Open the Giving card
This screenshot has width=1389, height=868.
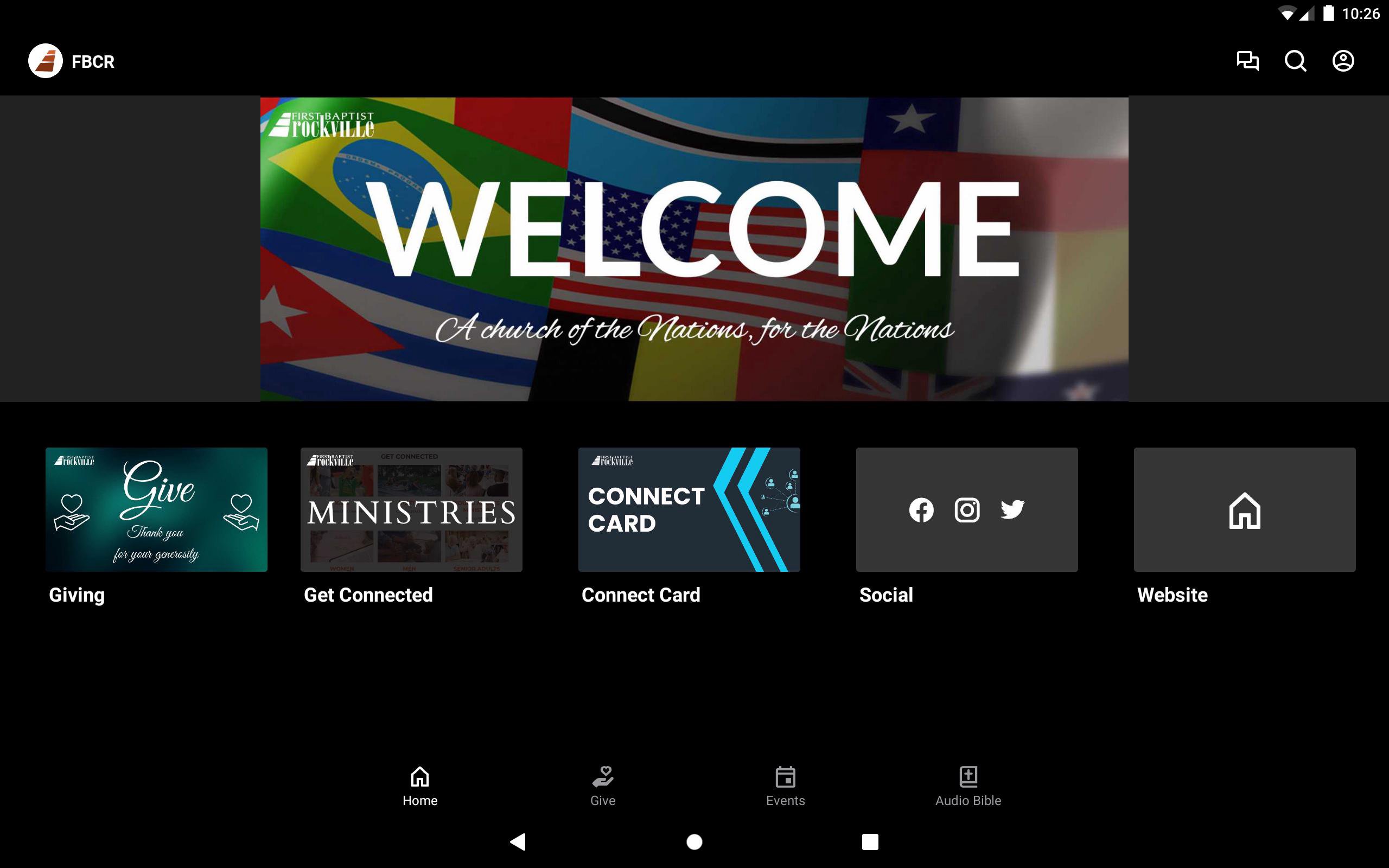click(156, 509)
